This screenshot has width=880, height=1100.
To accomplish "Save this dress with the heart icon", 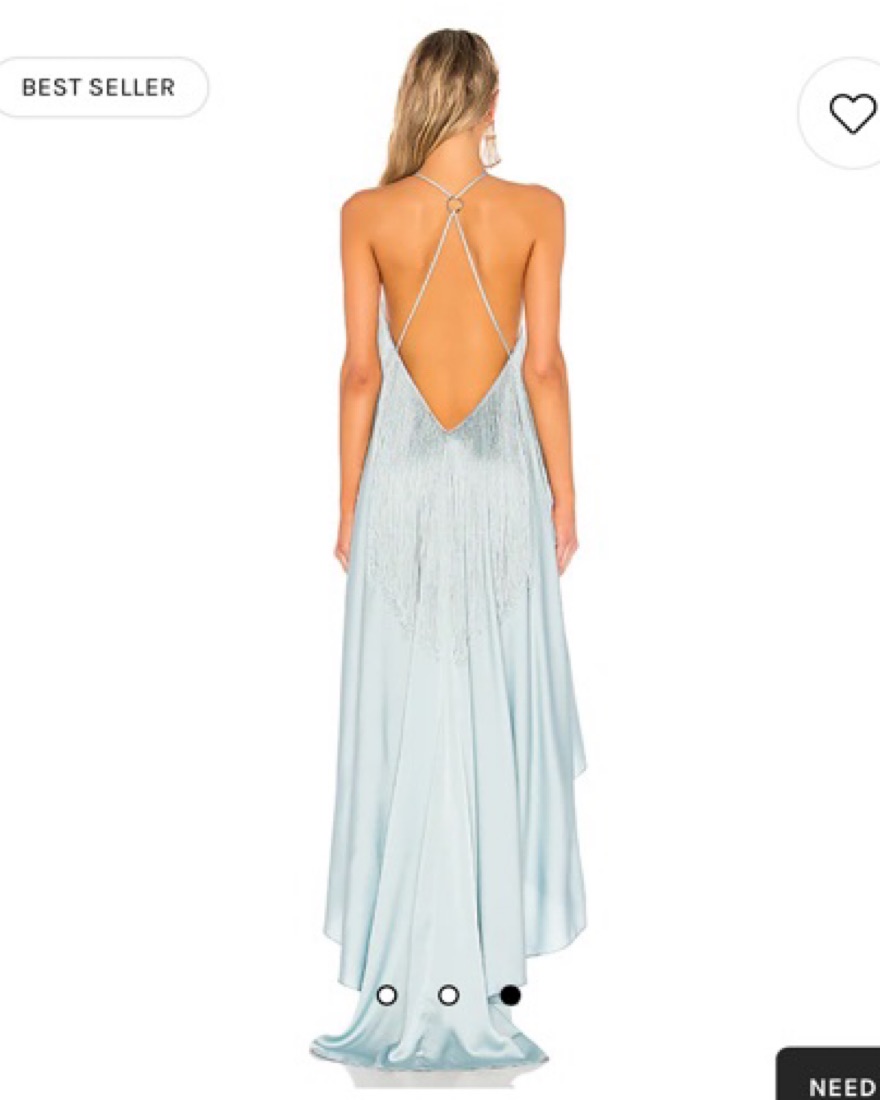I will 851,113.
